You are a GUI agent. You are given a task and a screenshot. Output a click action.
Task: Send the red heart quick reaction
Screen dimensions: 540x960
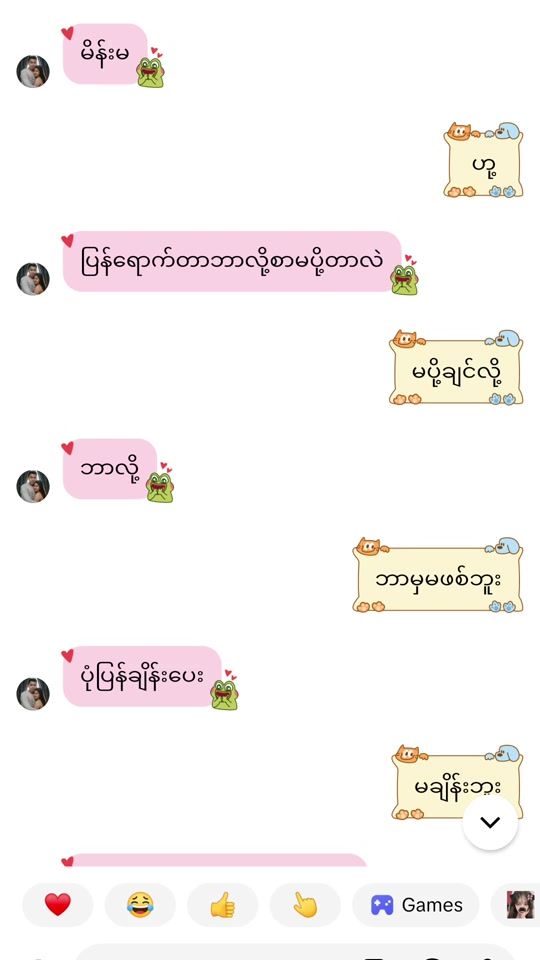(x=58, y=904)
